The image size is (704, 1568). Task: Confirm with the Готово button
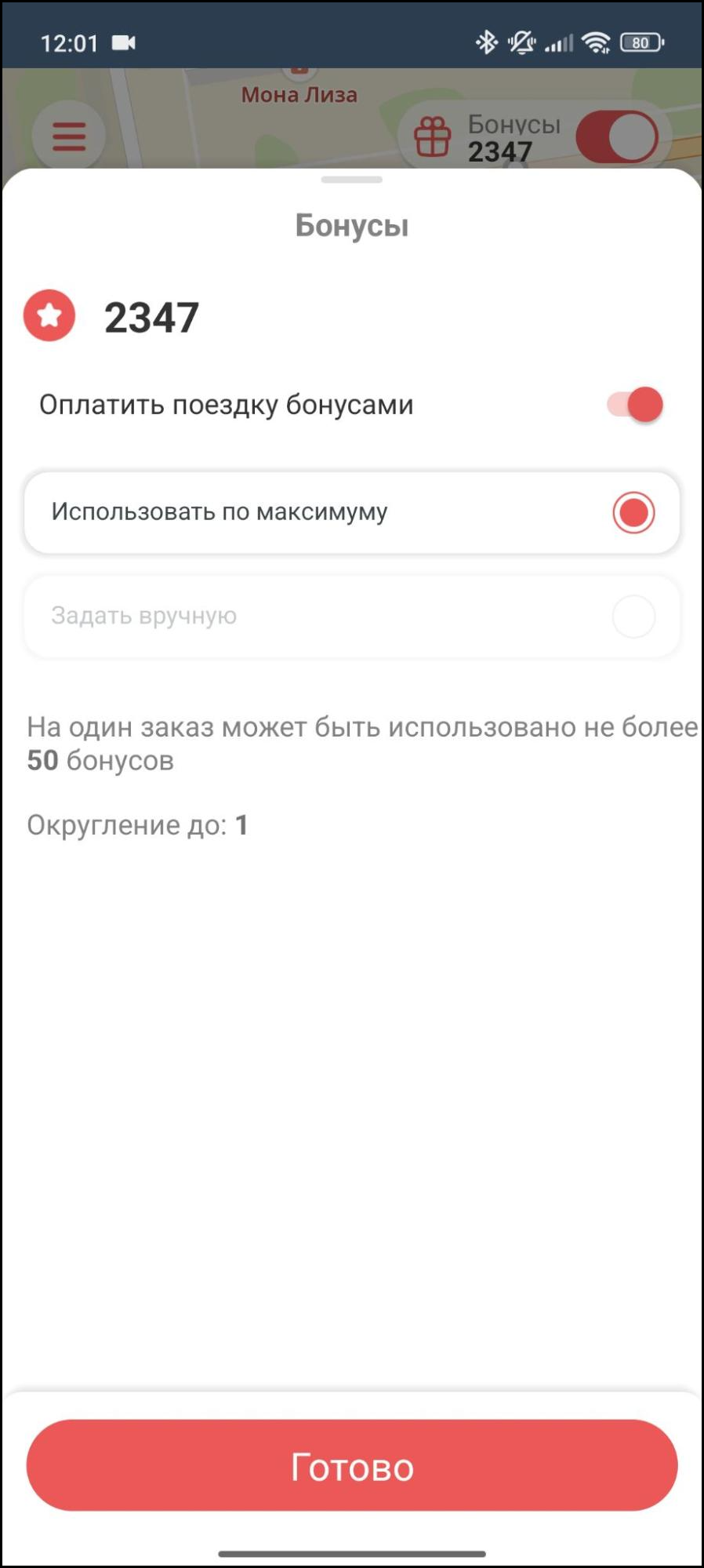pyautogui.click(x=351, y=1464)
